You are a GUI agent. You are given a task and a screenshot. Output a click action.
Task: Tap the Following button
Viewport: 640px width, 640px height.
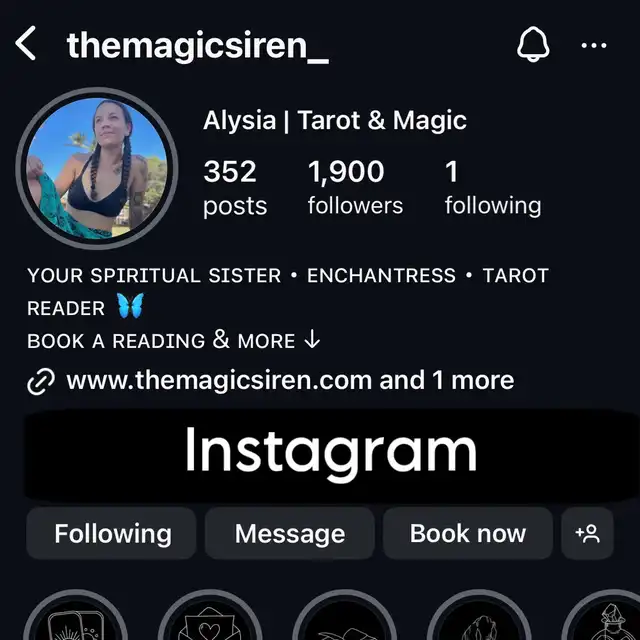112,534
